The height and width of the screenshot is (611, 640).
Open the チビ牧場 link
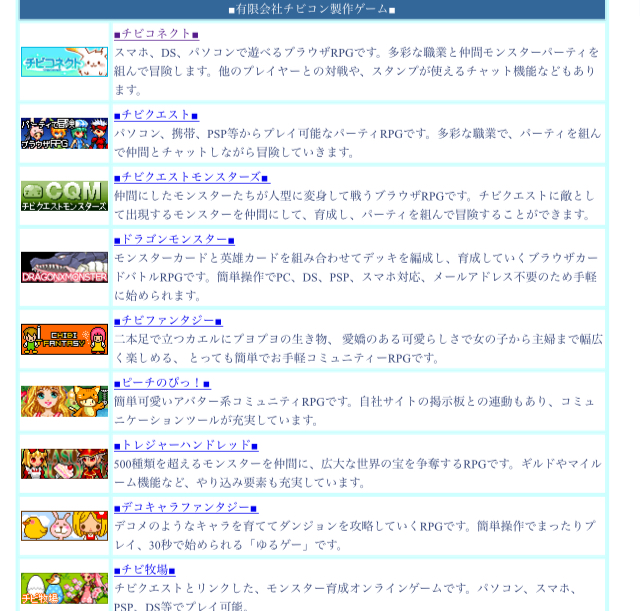[x=145, y=570]
